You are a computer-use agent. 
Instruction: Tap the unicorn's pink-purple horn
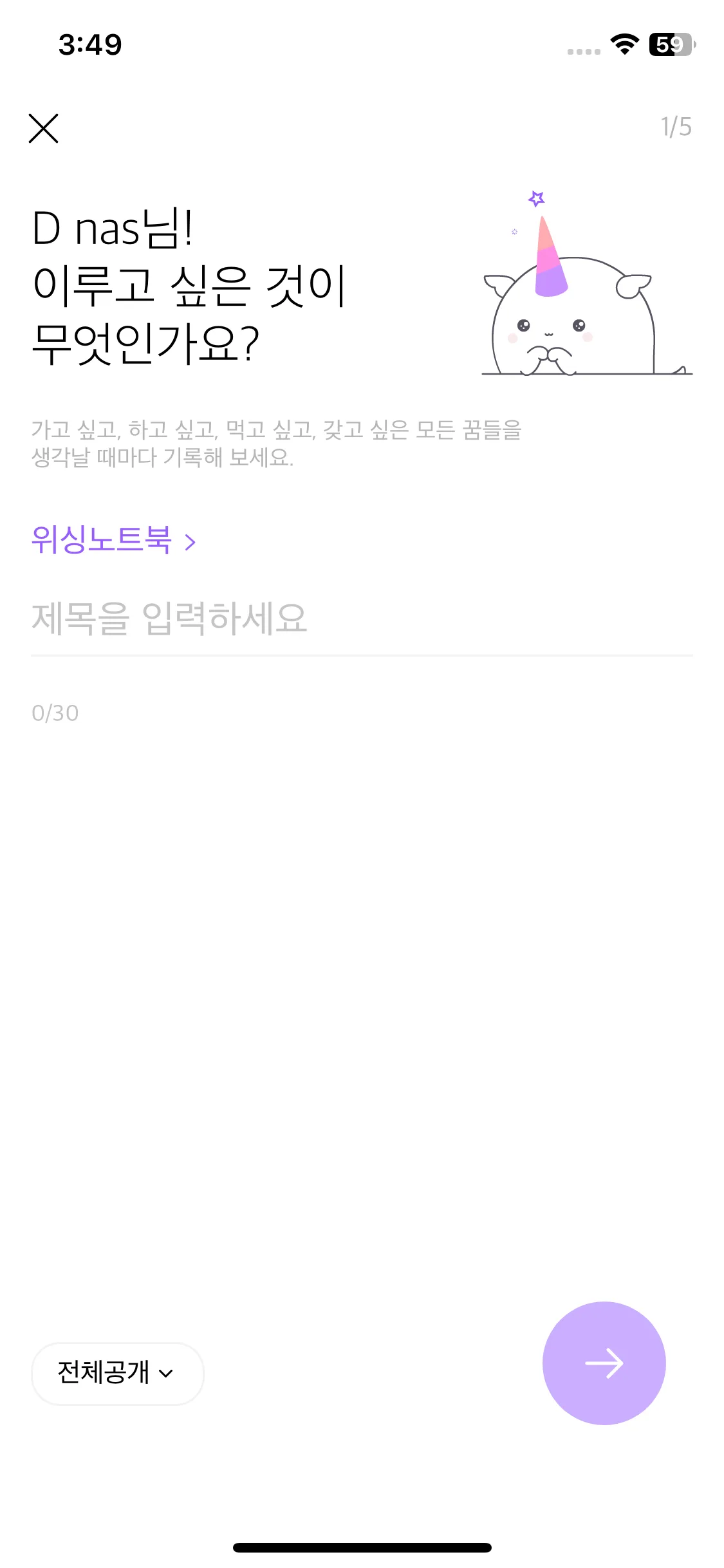click(550, 257)
